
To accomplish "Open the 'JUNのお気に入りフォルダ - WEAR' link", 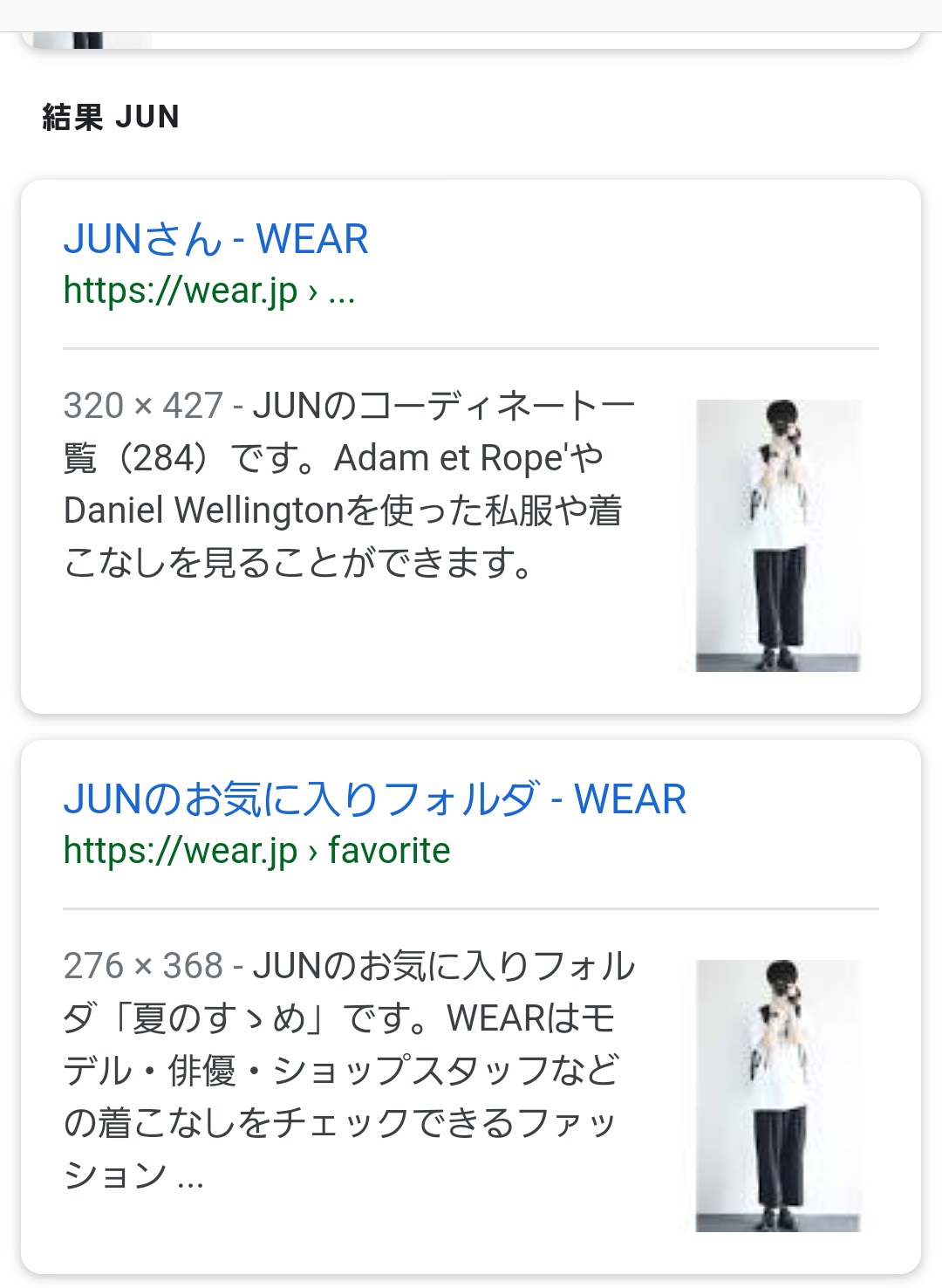I will click(x=374, y=799).
